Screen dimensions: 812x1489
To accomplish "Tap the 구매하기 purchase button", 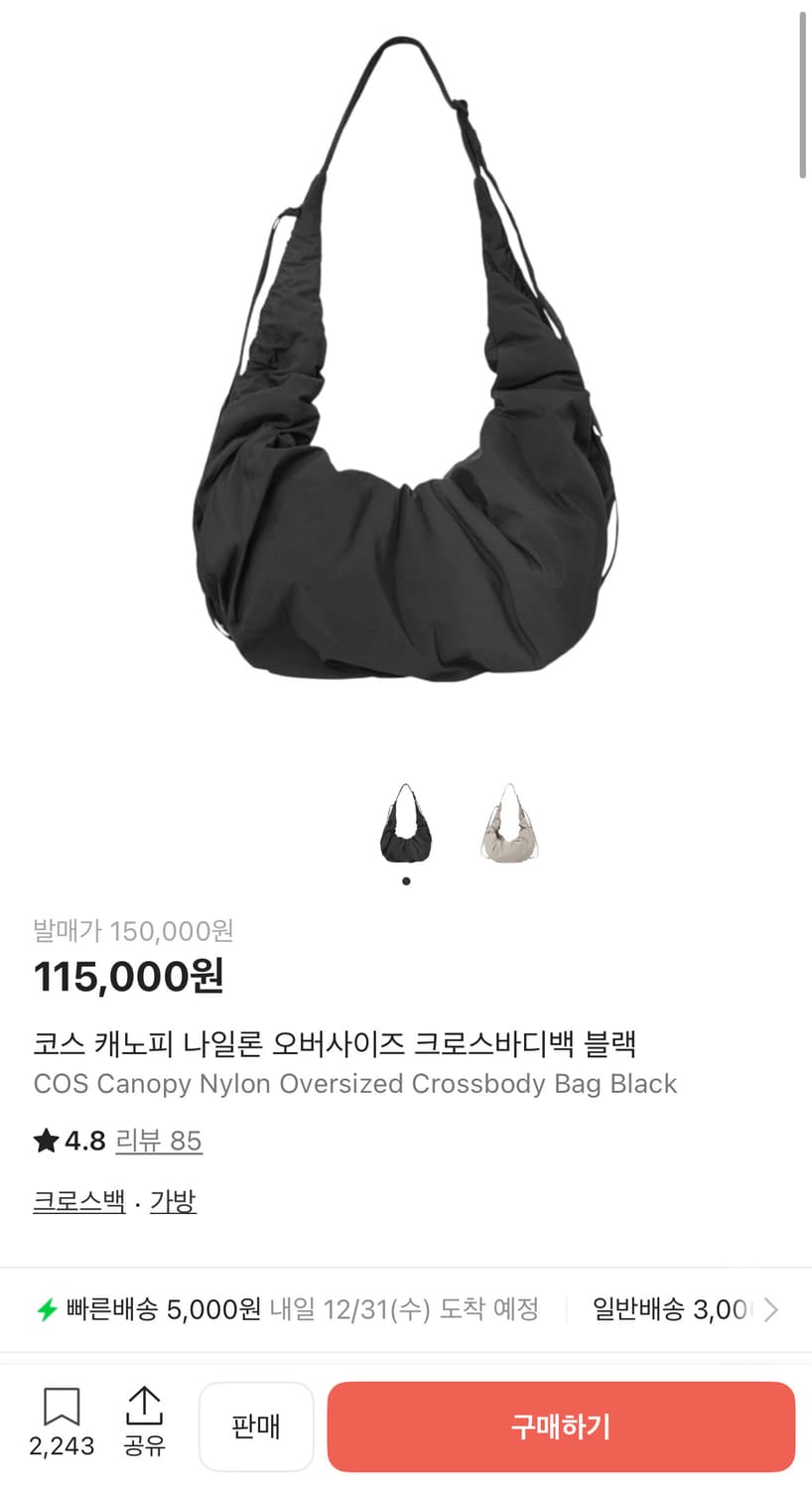I will (x=562, y=1426).
